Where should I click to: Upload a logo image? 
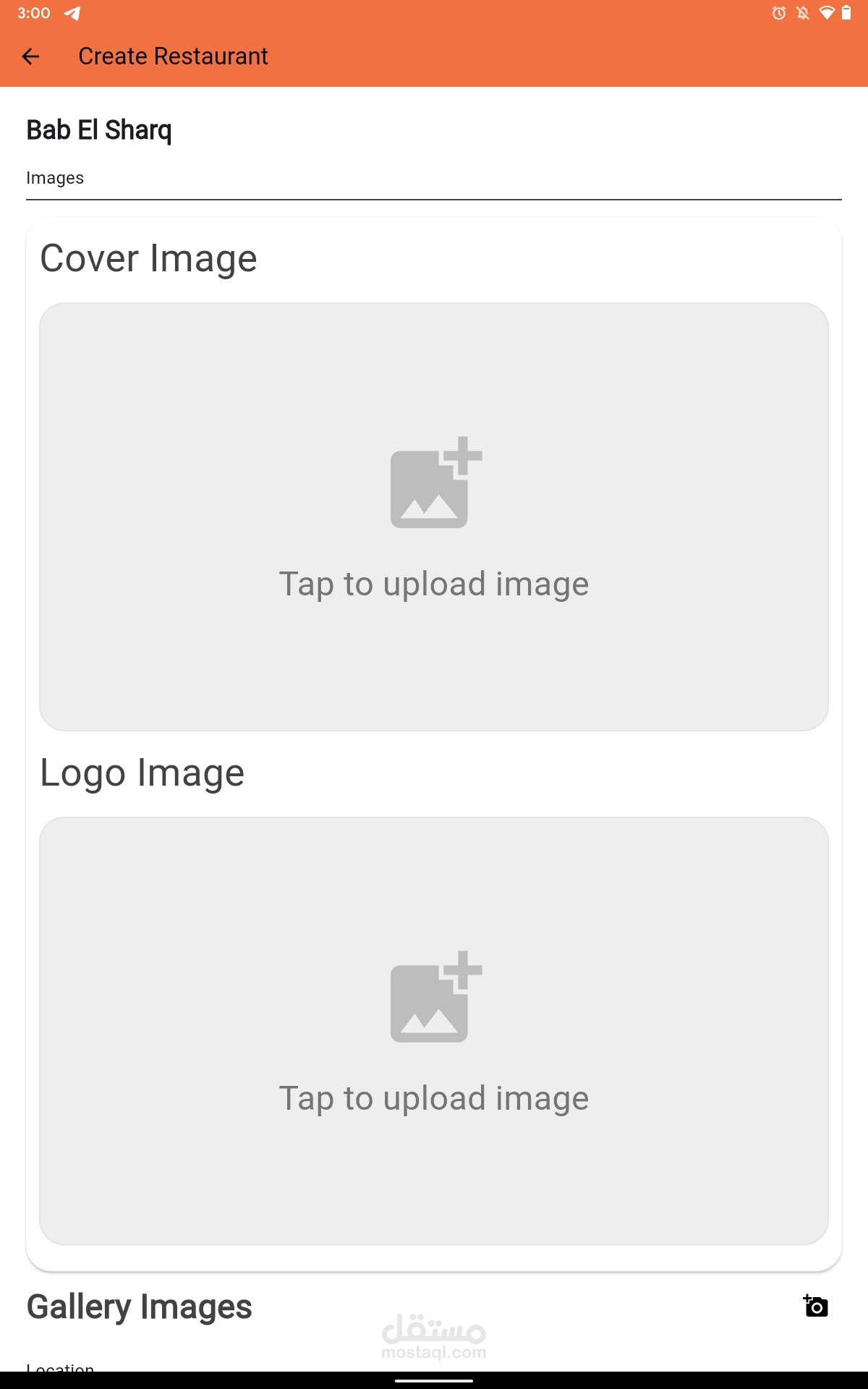[x=434, y=1031]
